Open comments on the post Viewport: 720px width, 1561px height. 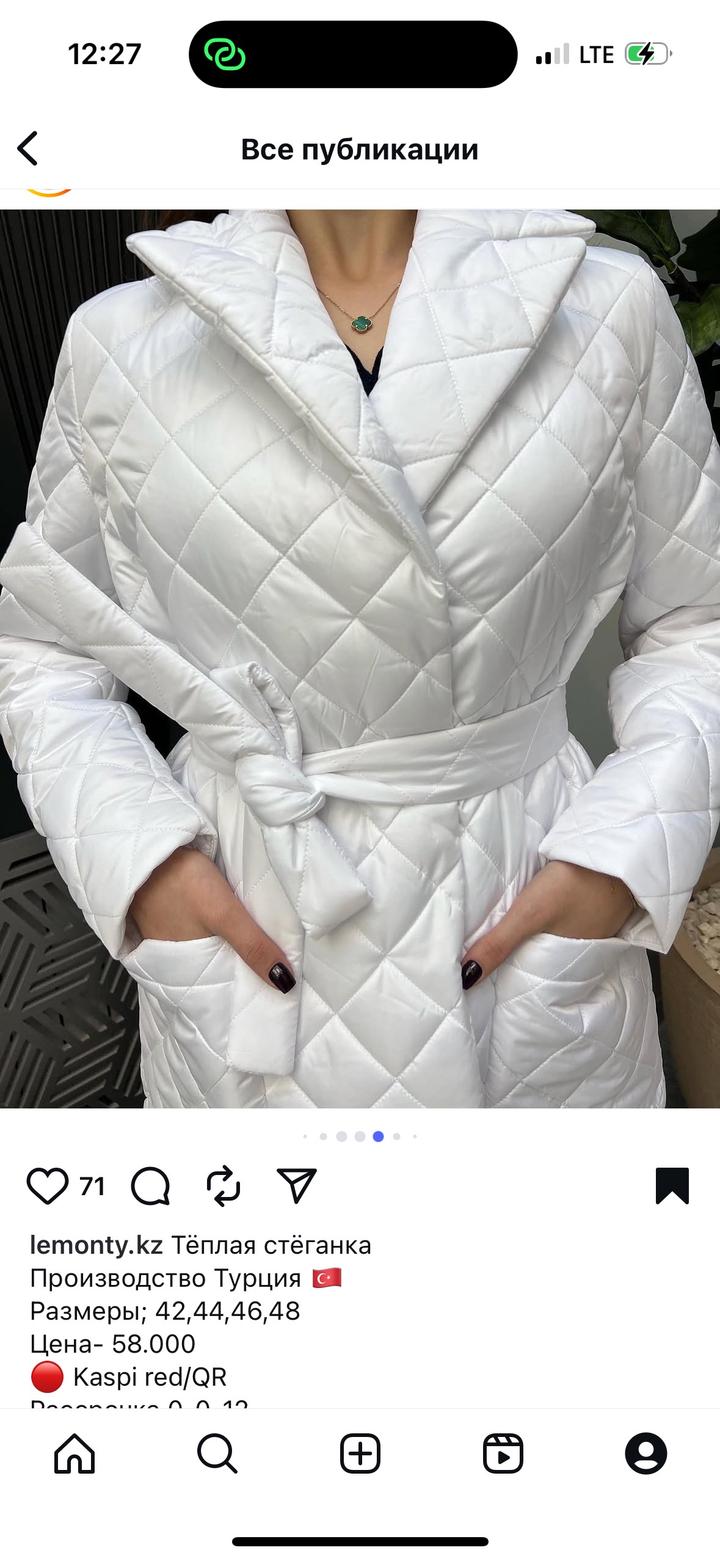click(150, 1186)
